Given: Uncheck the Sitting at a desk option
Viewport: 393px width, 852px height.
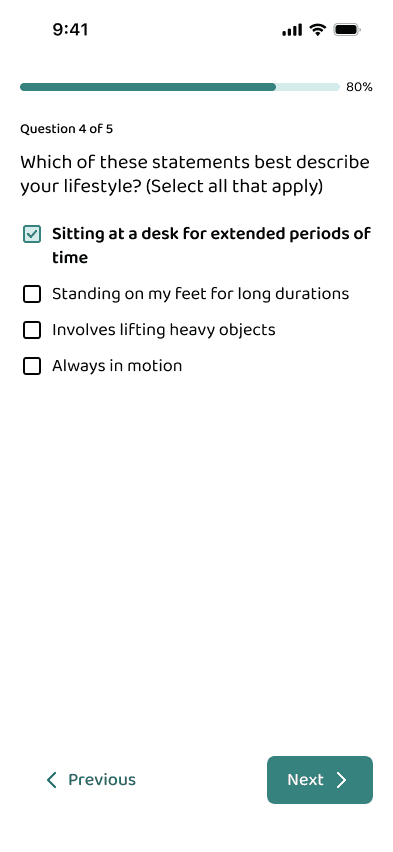Looking at the screenshot, I should [x=32, y=234].
